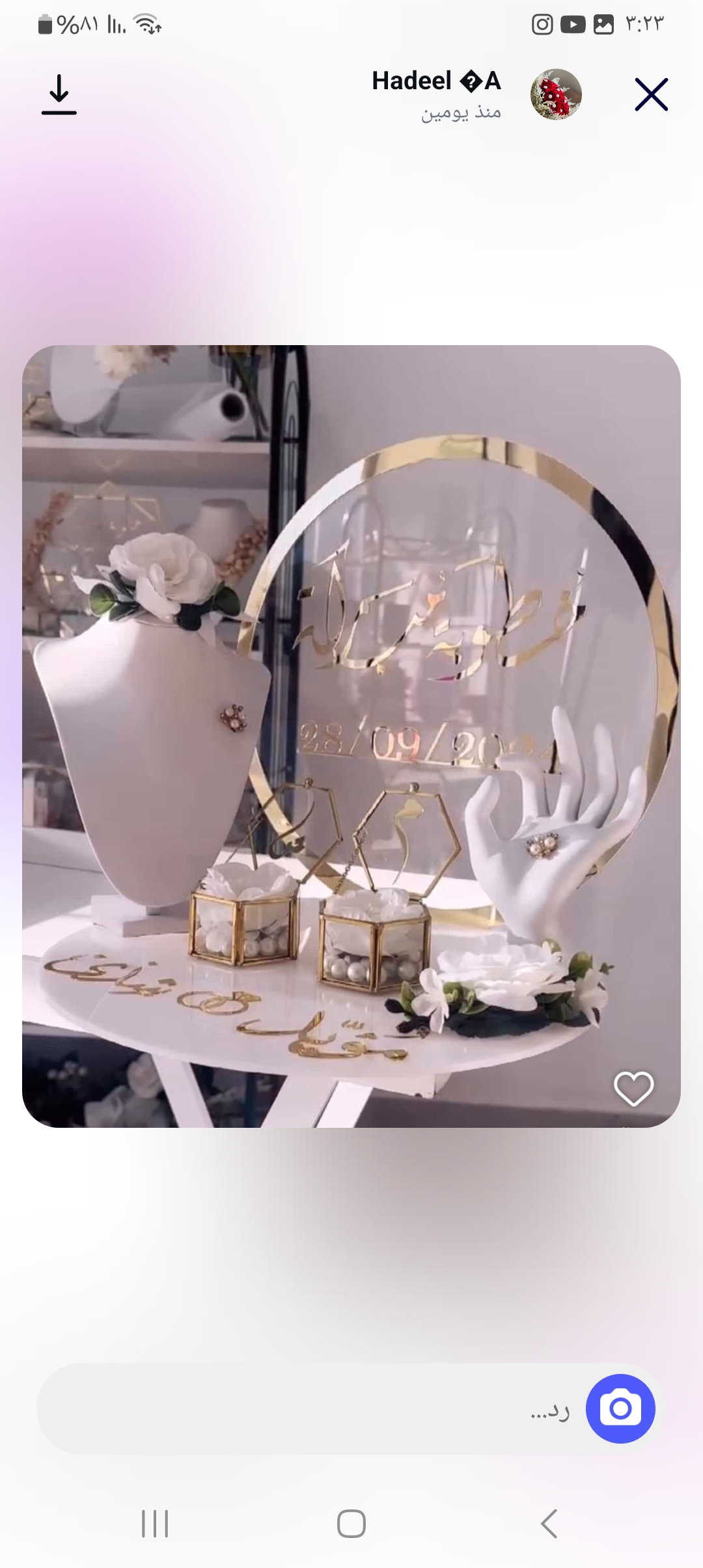
Task: Open the camera to reply
Action: [620, 1409]
